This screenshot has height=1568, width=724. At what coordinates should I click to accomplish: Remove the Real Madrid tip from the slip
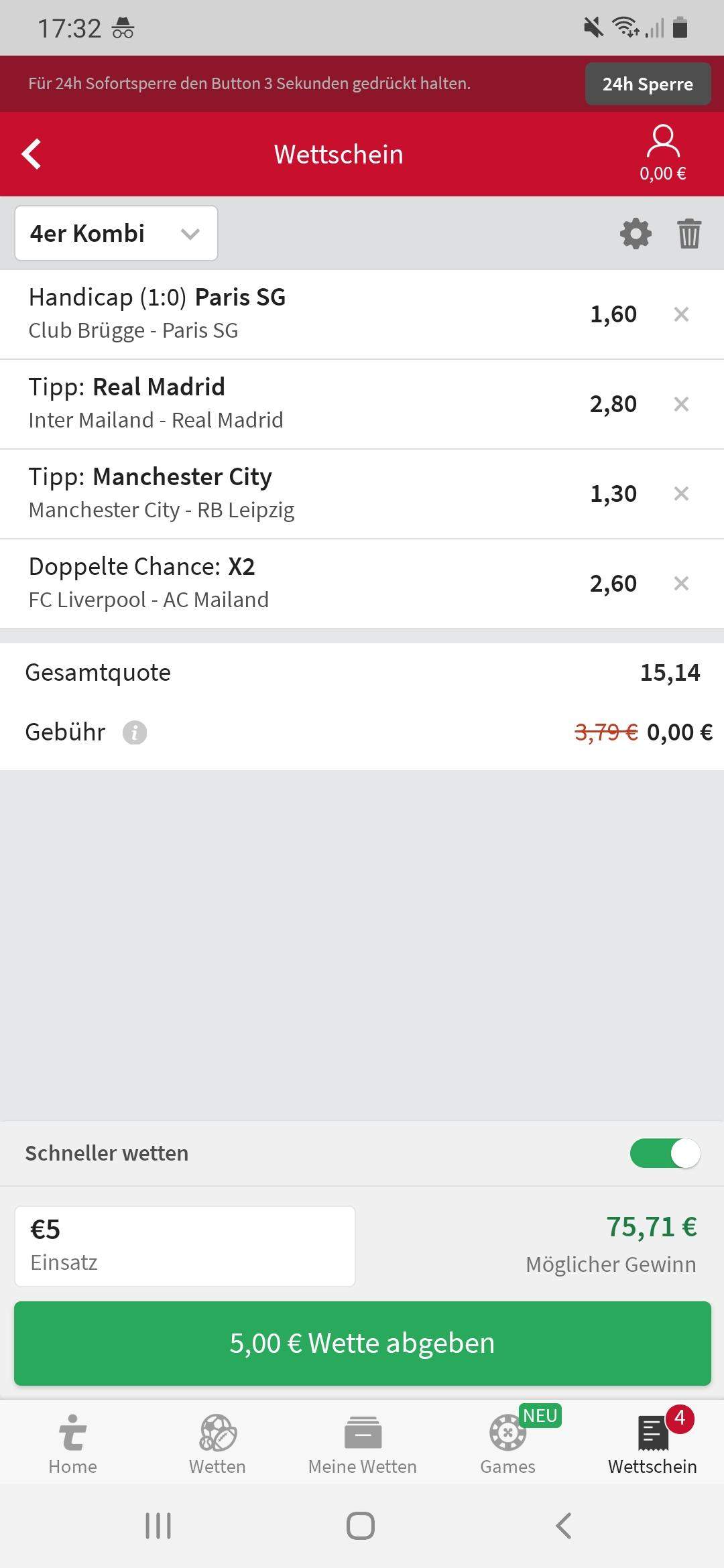681,403
